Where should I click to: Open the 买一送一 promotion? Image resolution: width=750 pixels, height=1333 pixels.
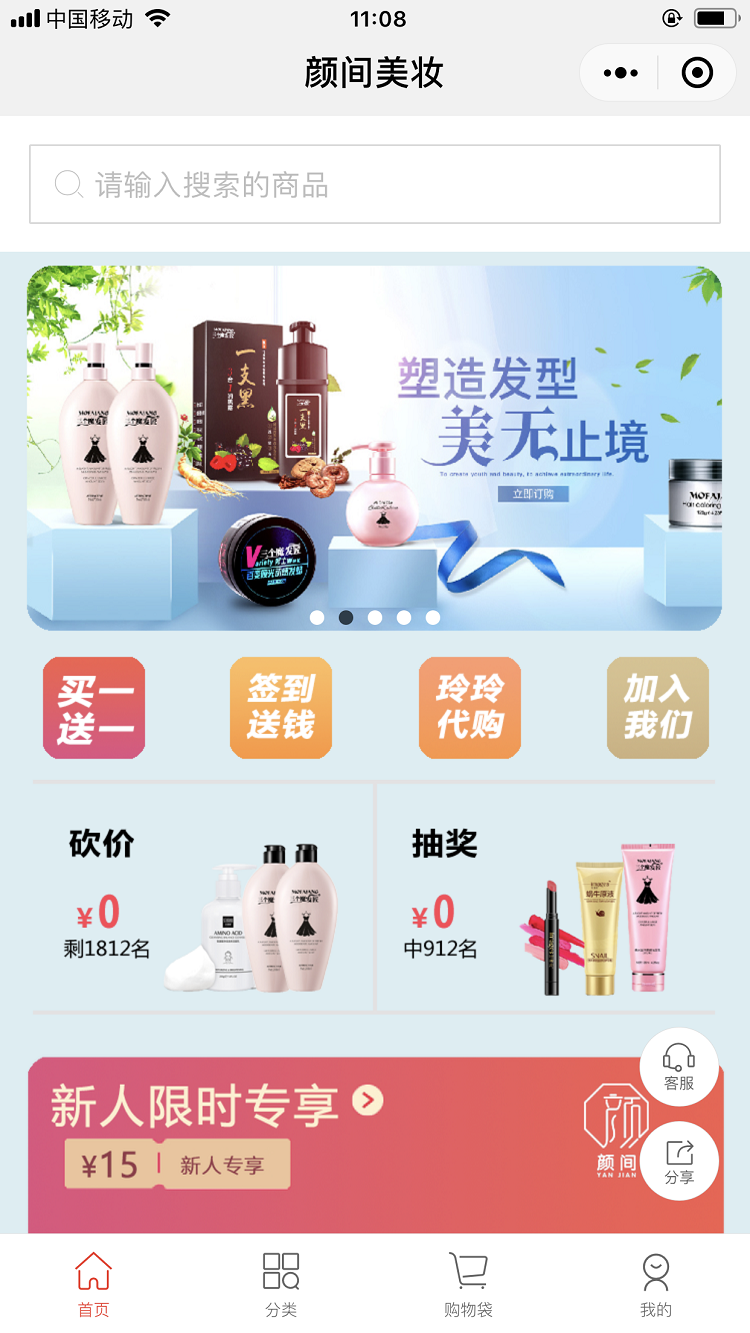[94, 708]
